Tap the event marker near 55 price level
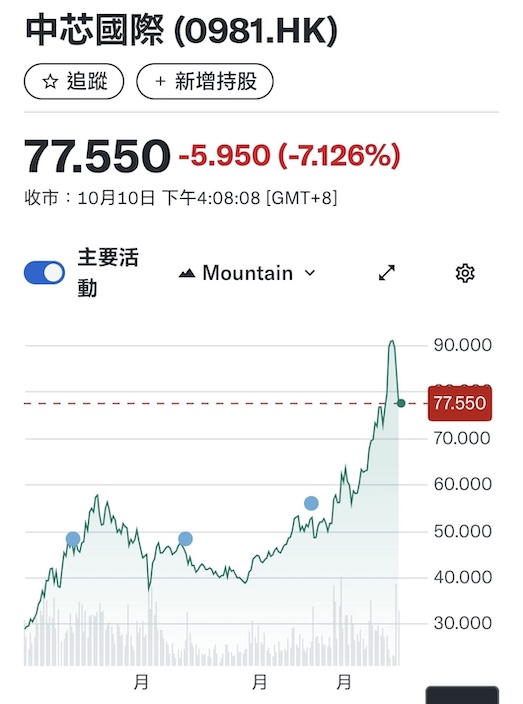 coord(311,503)
